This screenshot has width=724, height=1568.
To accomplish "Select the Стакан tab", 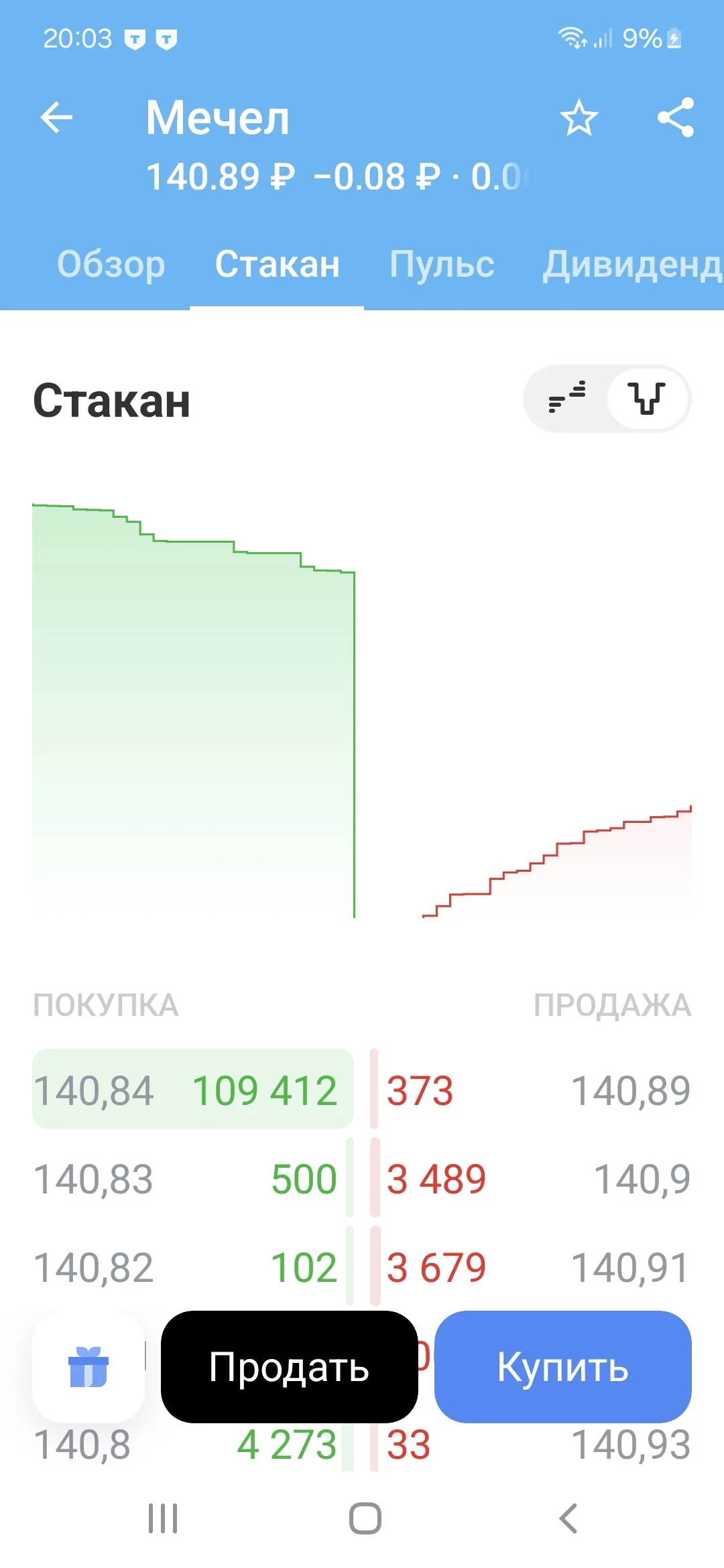I will pyautogui.click(x=277, y=264).
